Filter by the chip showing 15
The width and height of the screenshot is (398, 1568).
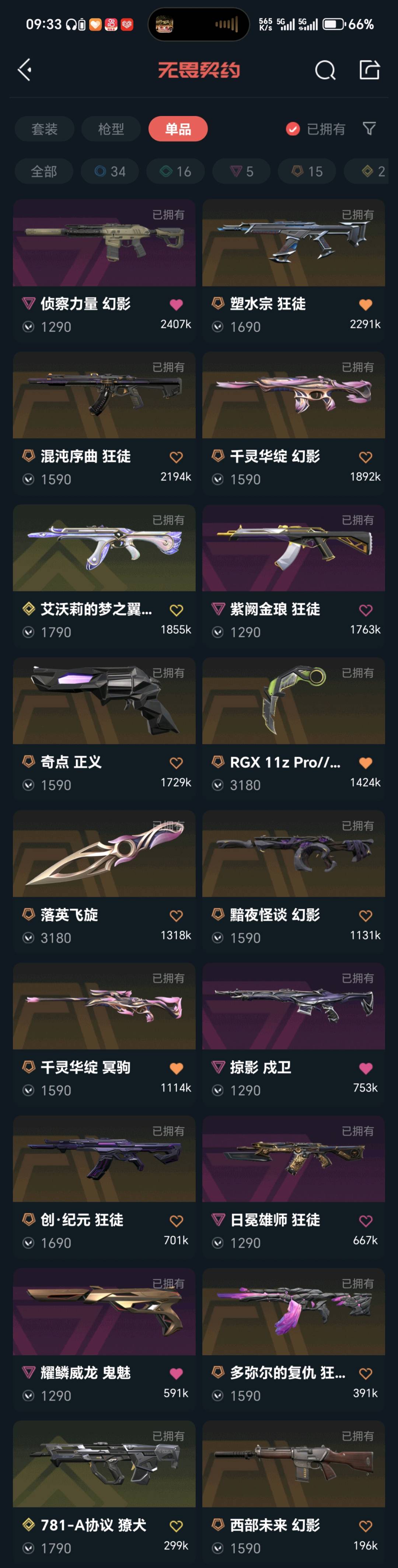307,172
